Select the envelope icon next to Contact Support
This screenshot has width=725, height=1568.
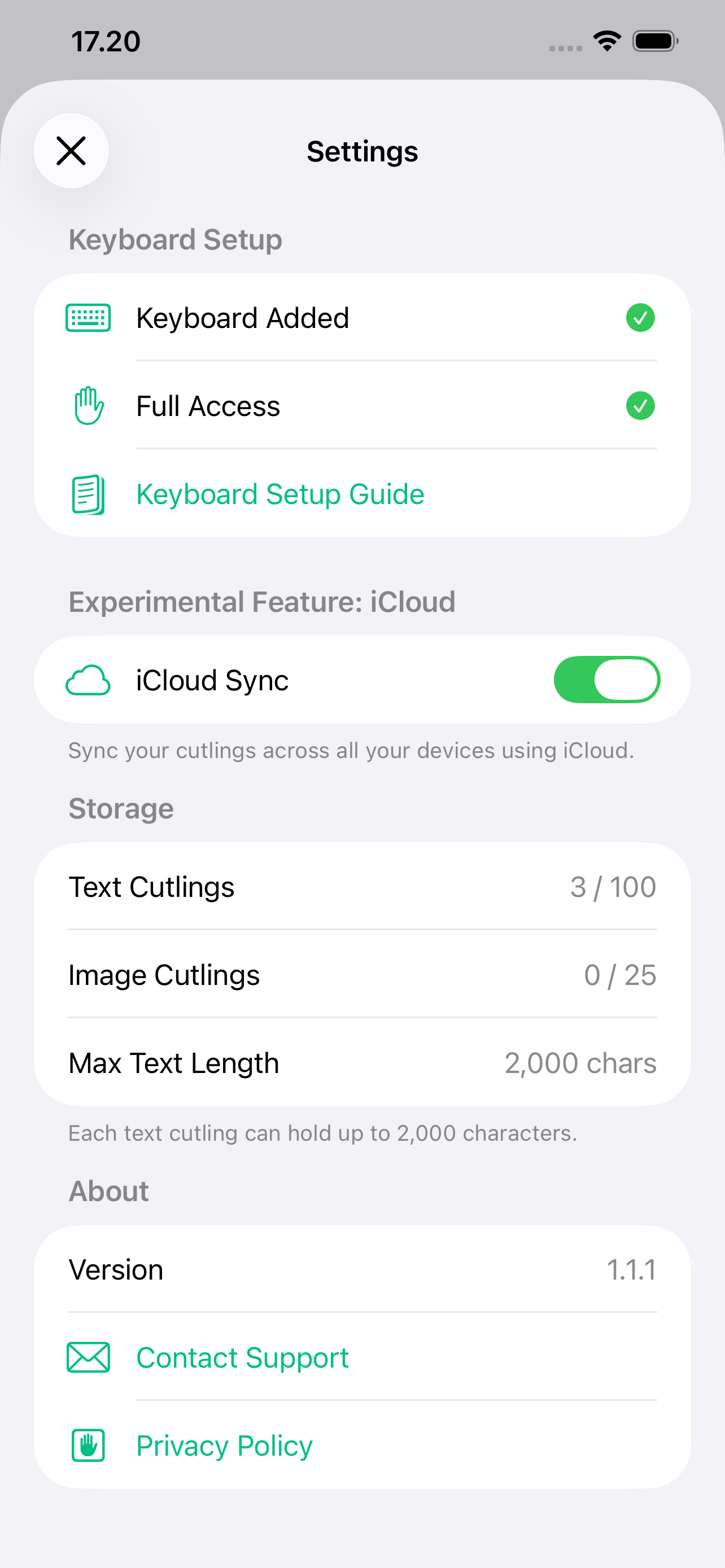coord(88,1357)
